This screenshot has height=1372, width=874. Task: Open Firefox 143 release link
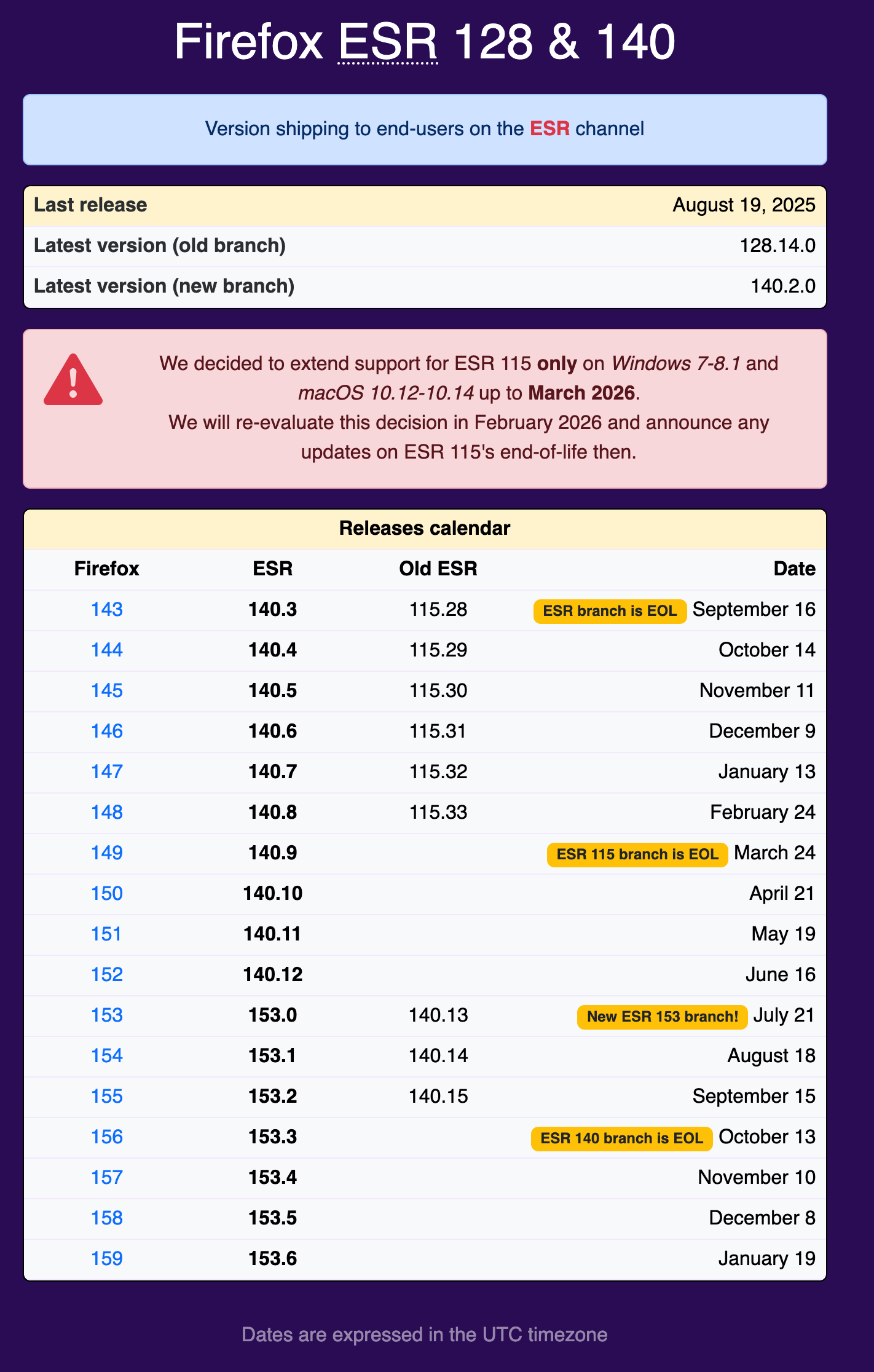point(107,609)
